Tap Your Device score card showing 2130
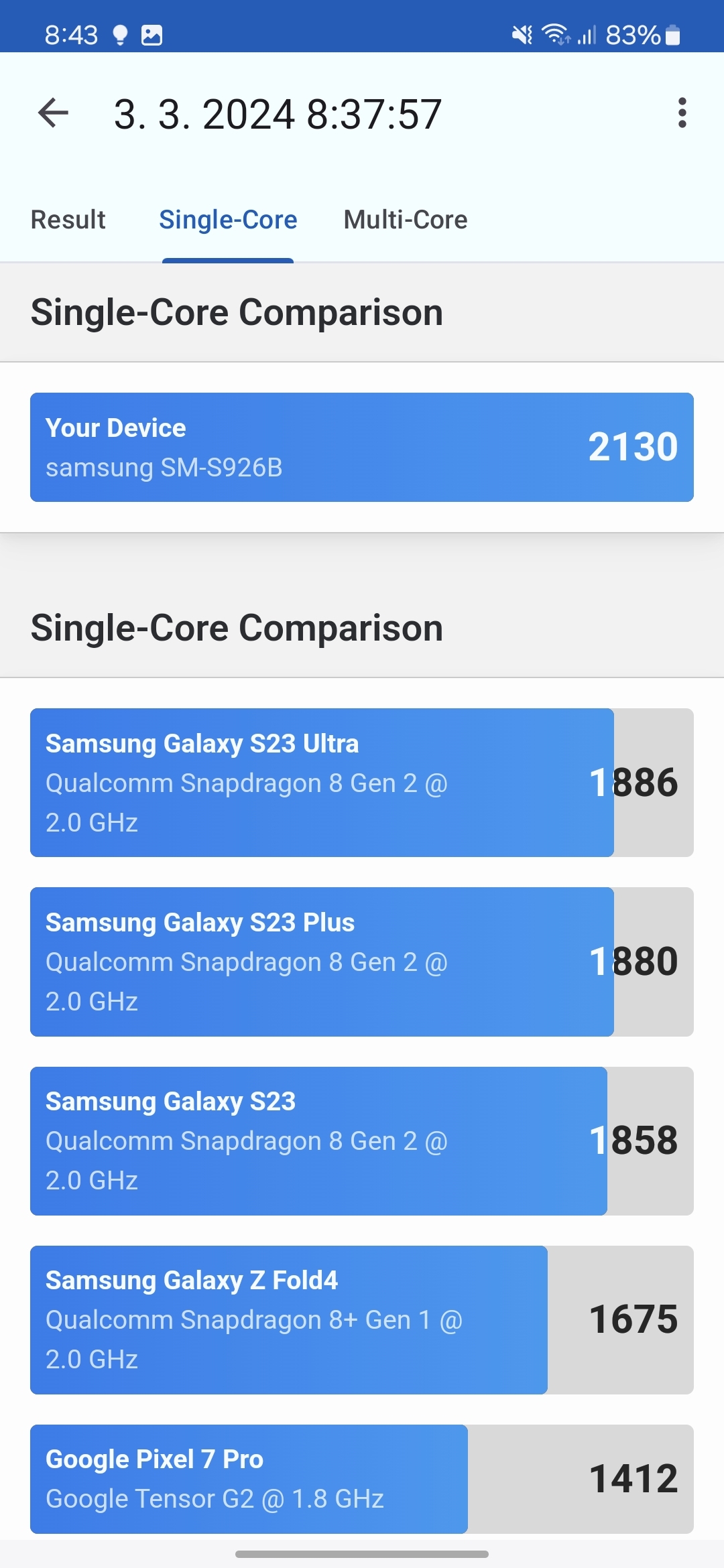Image resolution: width=724 pixels, height=1568 pixels. click(x=362, y=446)
